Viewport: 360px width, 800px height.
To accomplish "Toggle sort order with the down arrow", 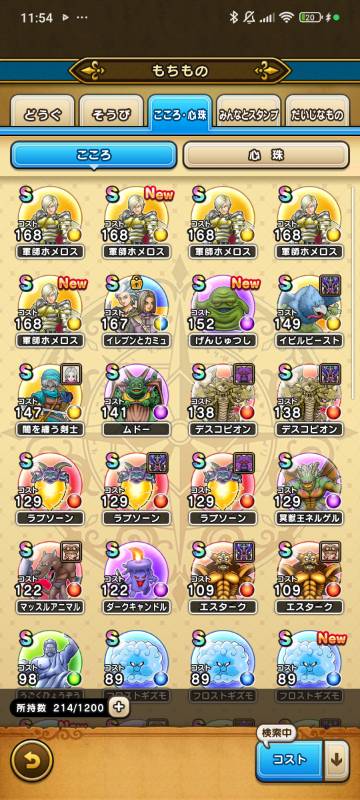I will click(x=336, y=759).
